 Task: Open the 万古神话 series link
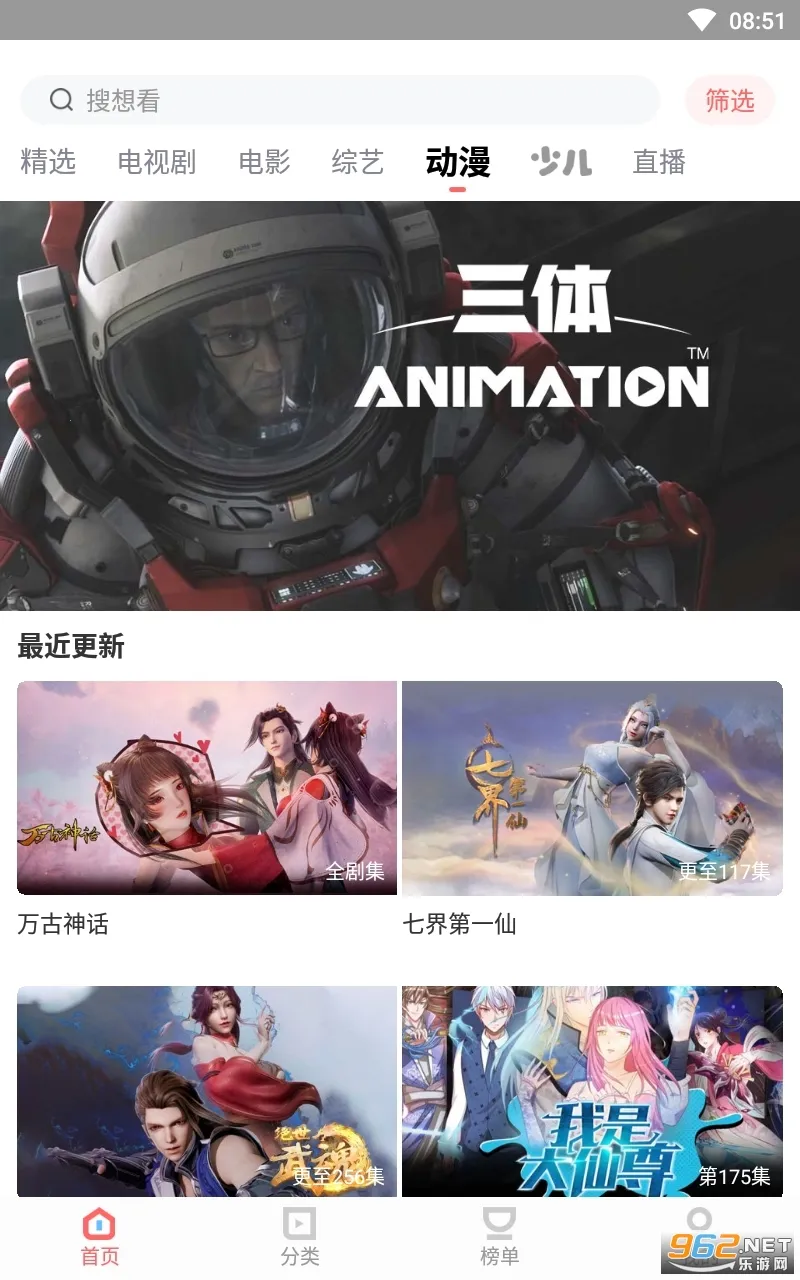[x=206, y=788]
